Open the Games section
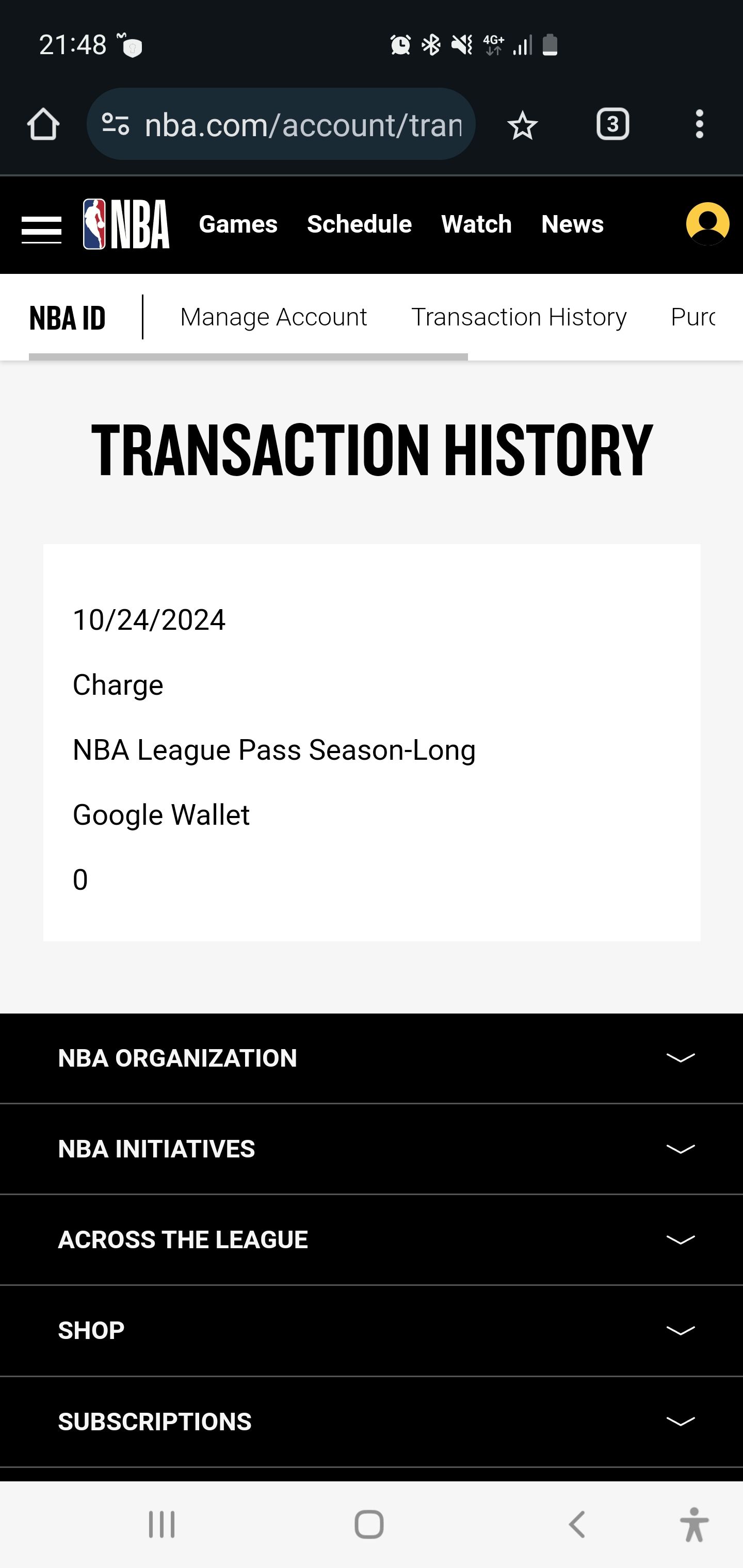Screen dimensions: 743x1568 [238, 224]
